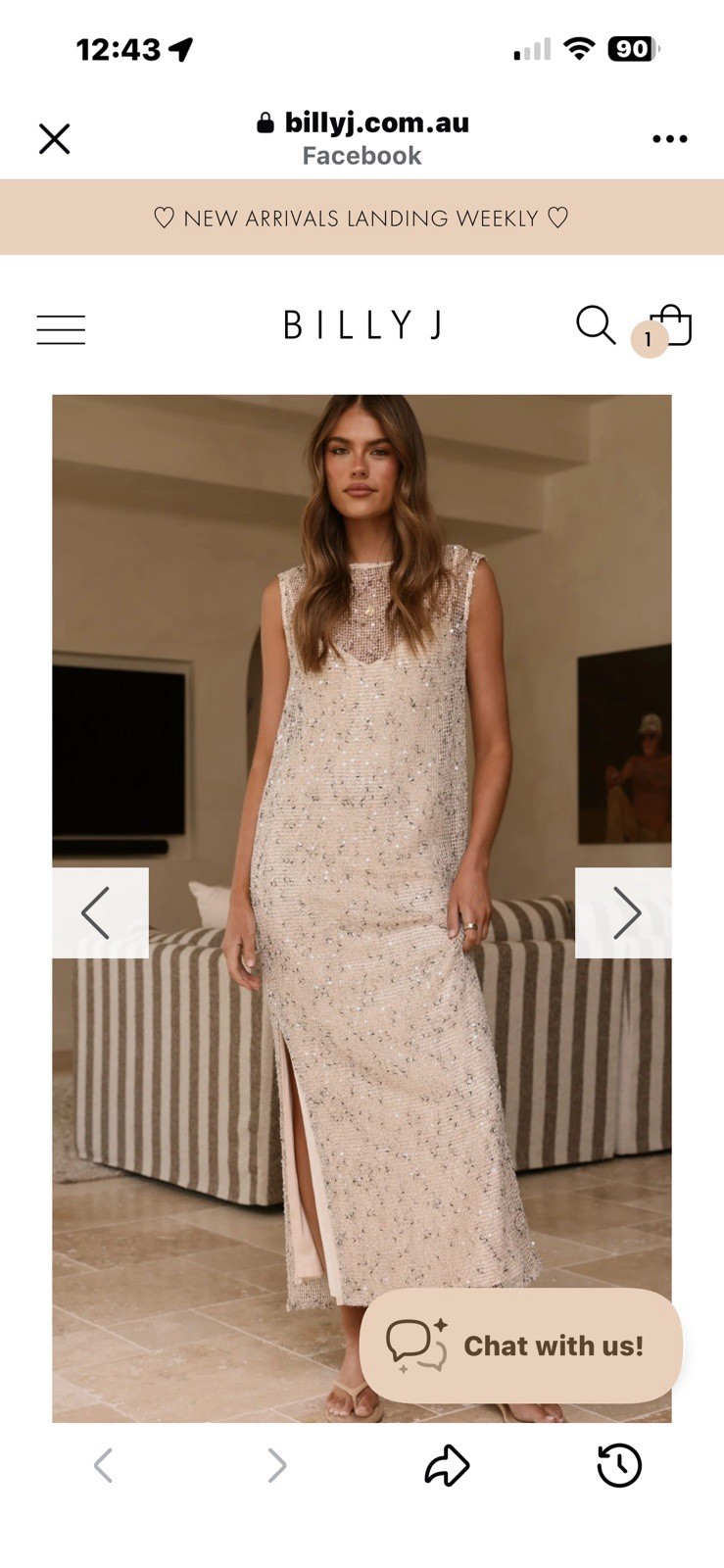Screen dimensions: 724x1568
Task: Go back in the browser toolbar
Action: (104, 1466)
